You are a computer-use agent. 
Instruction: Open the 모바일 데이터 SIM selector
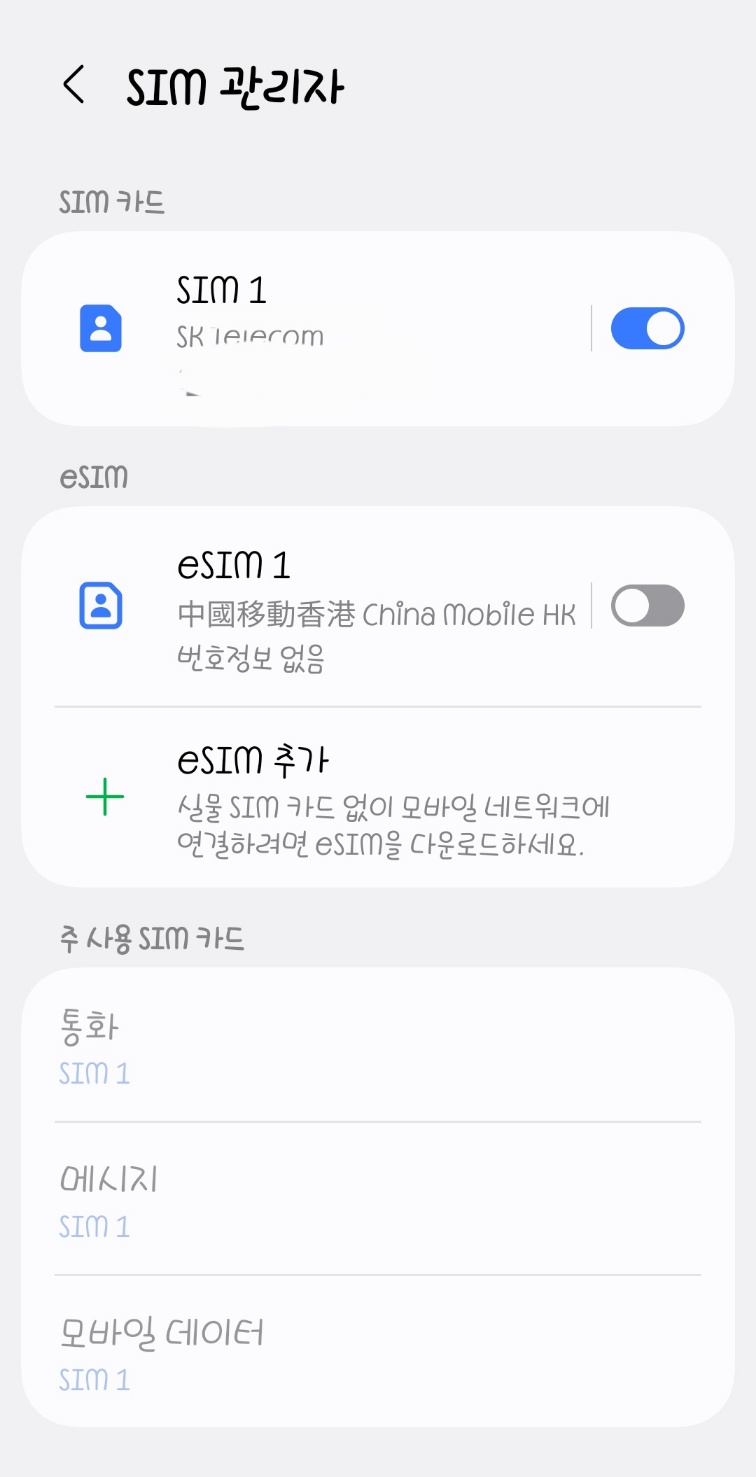pos(378,1352)
